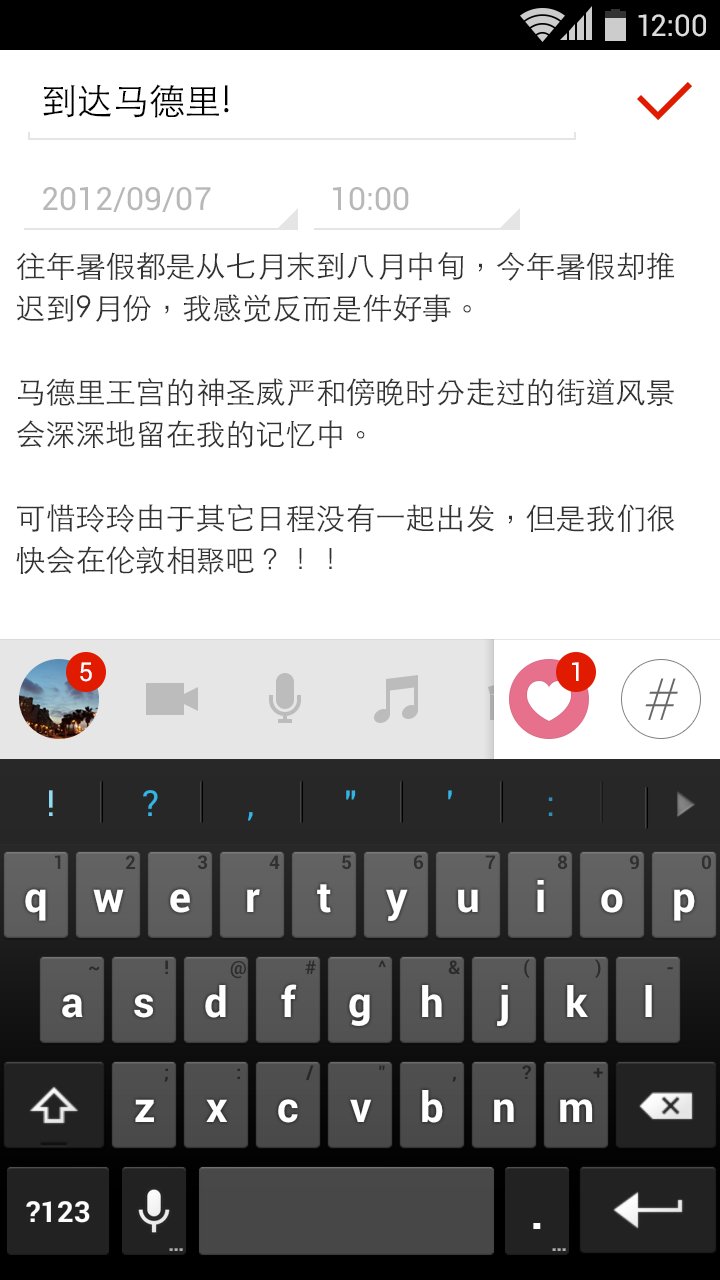Activate keyboard voice input icon

[x=154, y=1210]
